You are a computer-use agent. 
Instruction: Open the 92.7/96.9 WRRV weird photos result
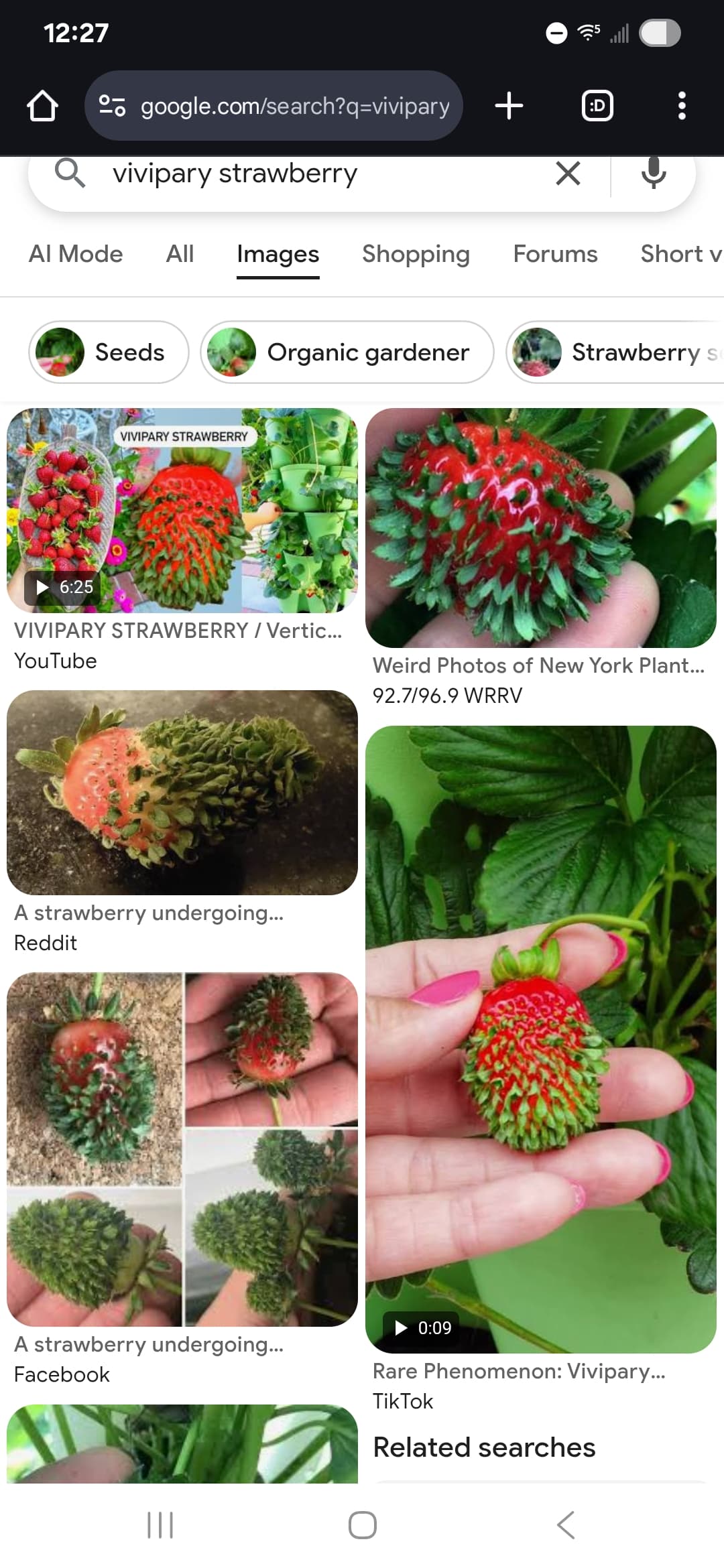pyautogui.click(x=540, y=528)
